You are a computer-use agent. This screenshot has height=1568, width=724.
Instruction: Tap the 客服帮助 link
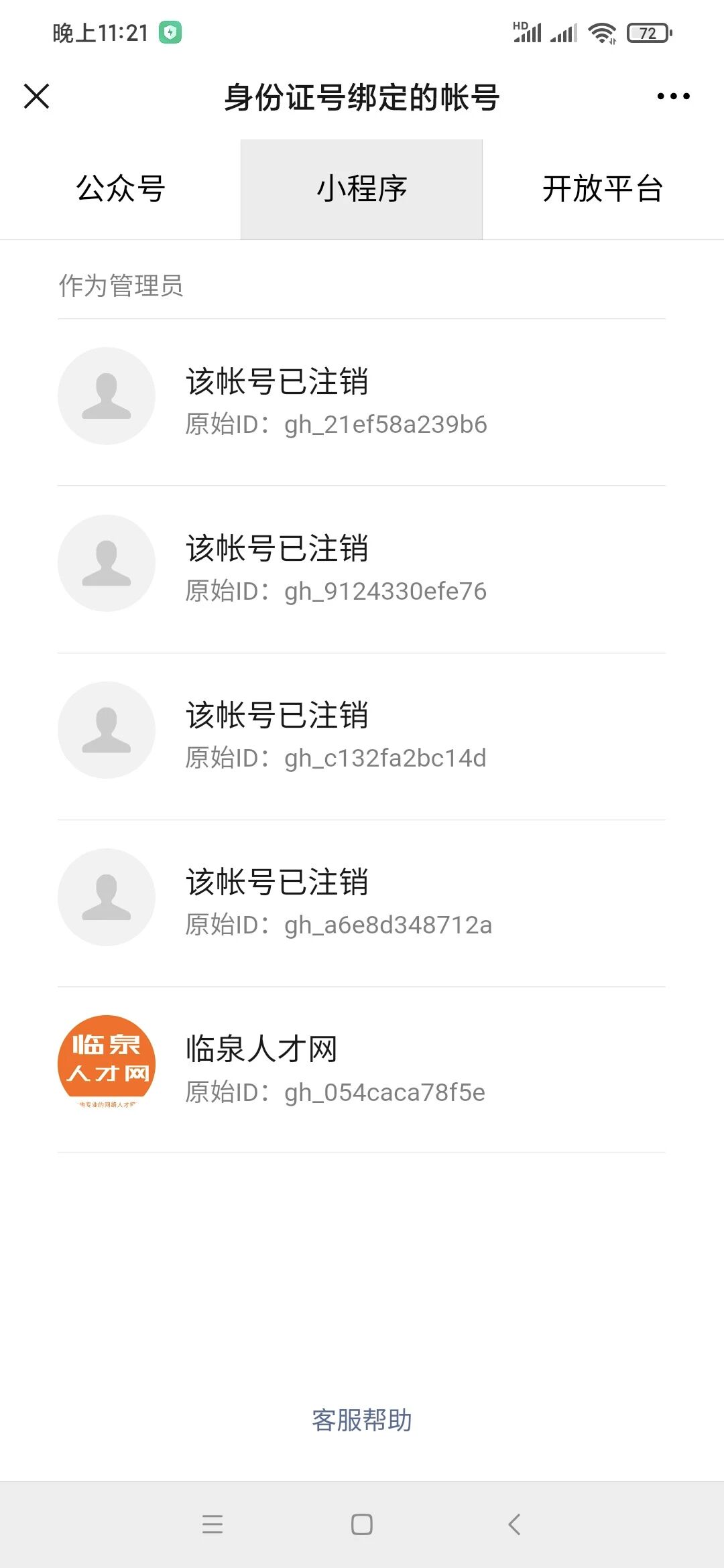[361, 1420]
